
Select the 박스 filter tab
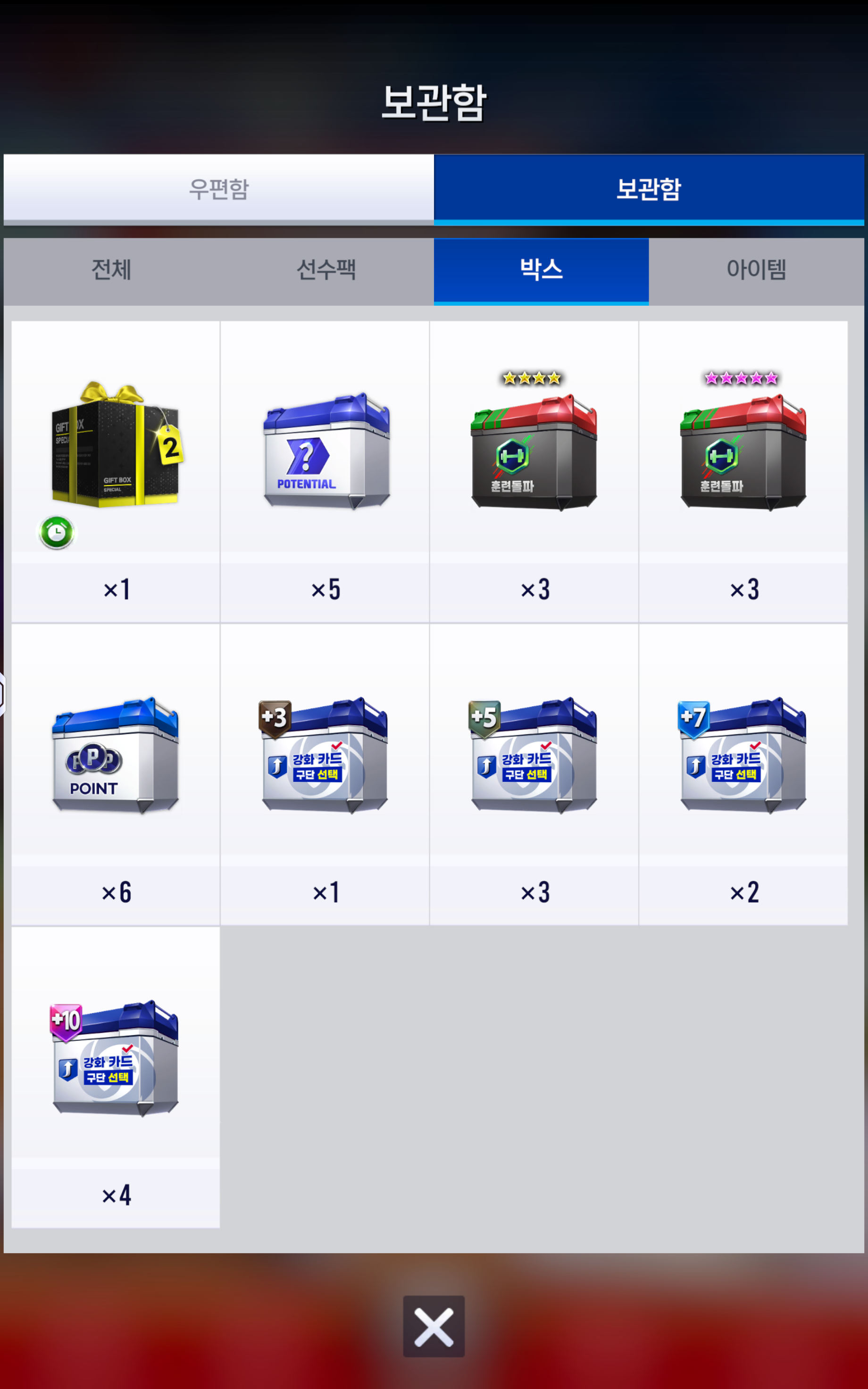542,270
